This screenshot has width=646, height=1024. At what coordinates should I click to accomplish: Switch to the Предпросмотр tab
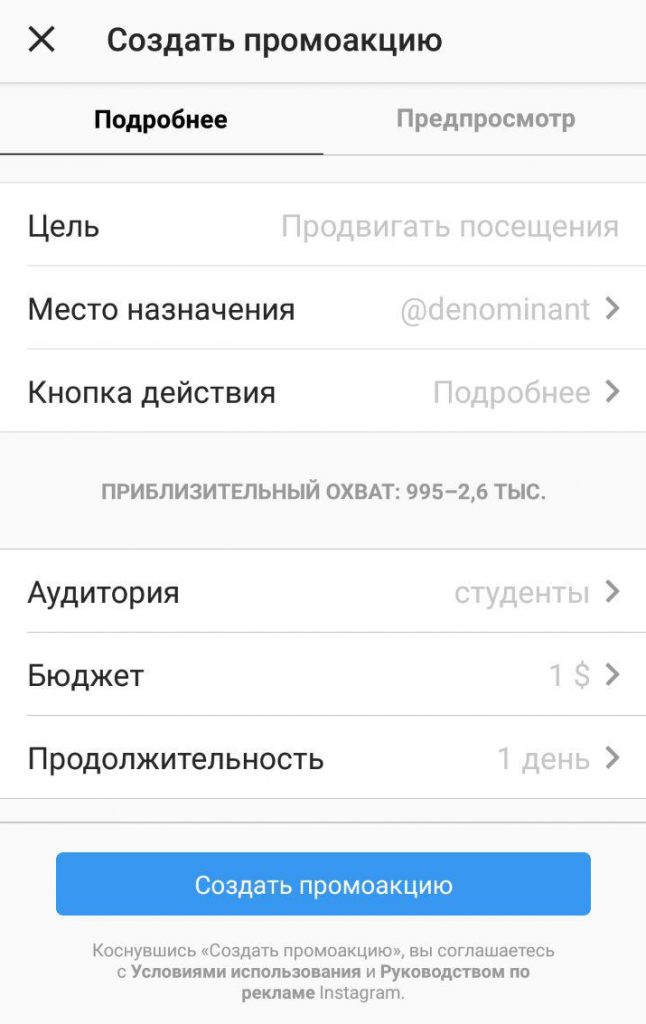pos(485,120)
